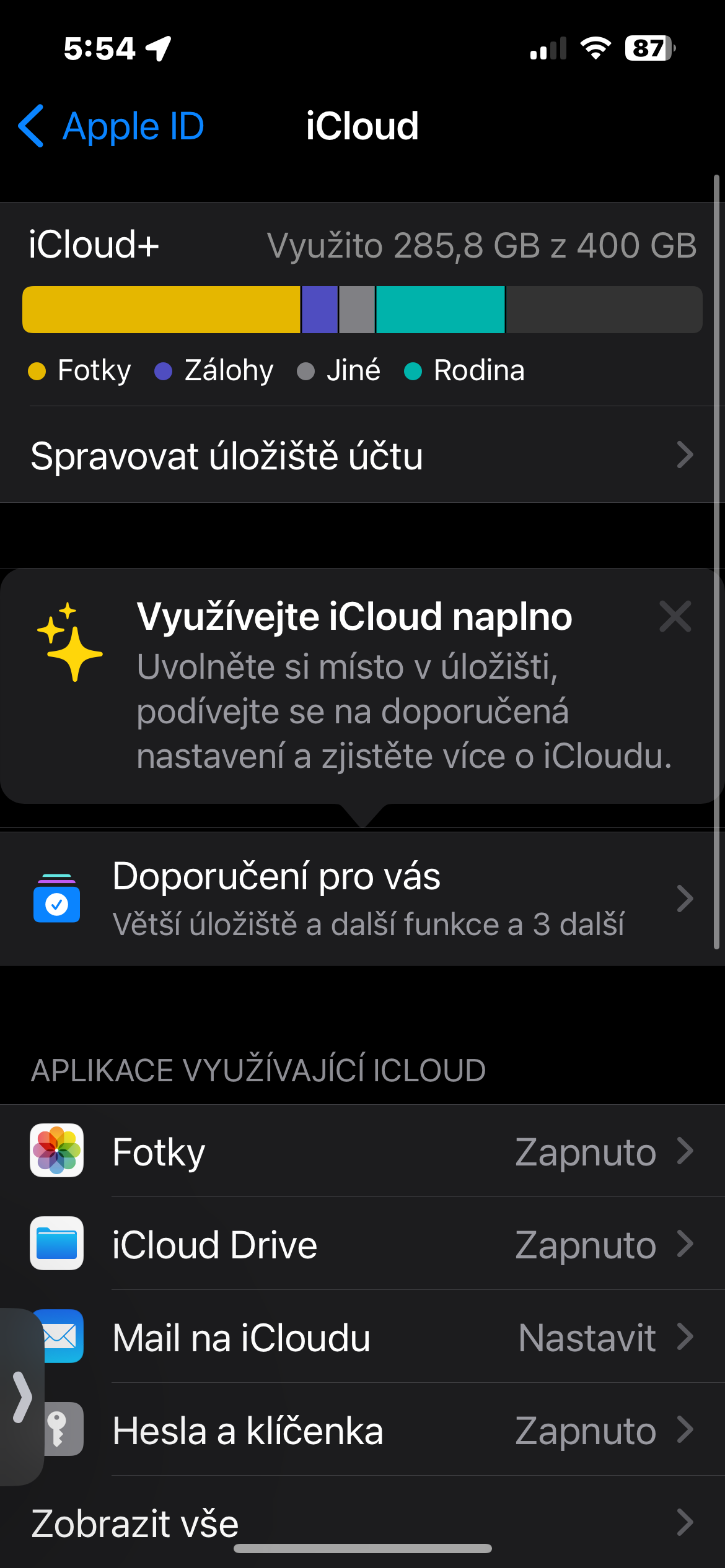Open Fotky iCloud settings
725x1568 pixels.
(362, 1152)
